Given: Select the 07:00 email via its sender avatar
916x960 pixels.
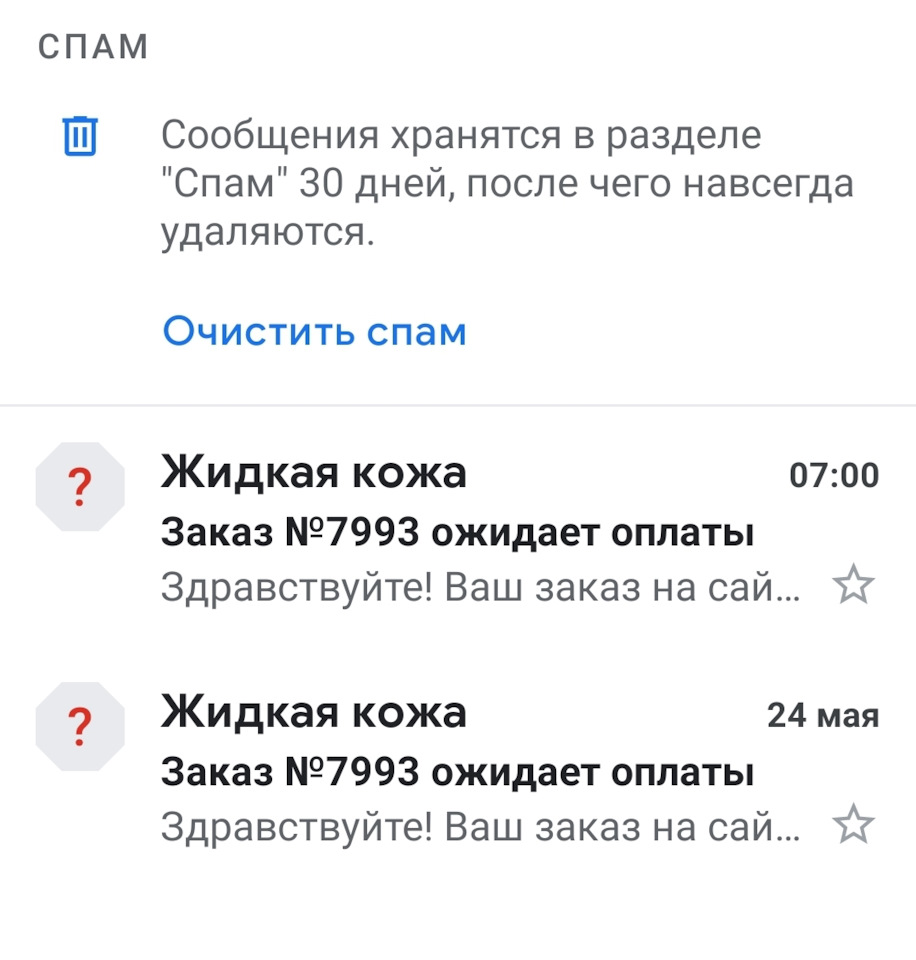Looking at the screenshot, I should pyautogui.click(x=80, y=487).
